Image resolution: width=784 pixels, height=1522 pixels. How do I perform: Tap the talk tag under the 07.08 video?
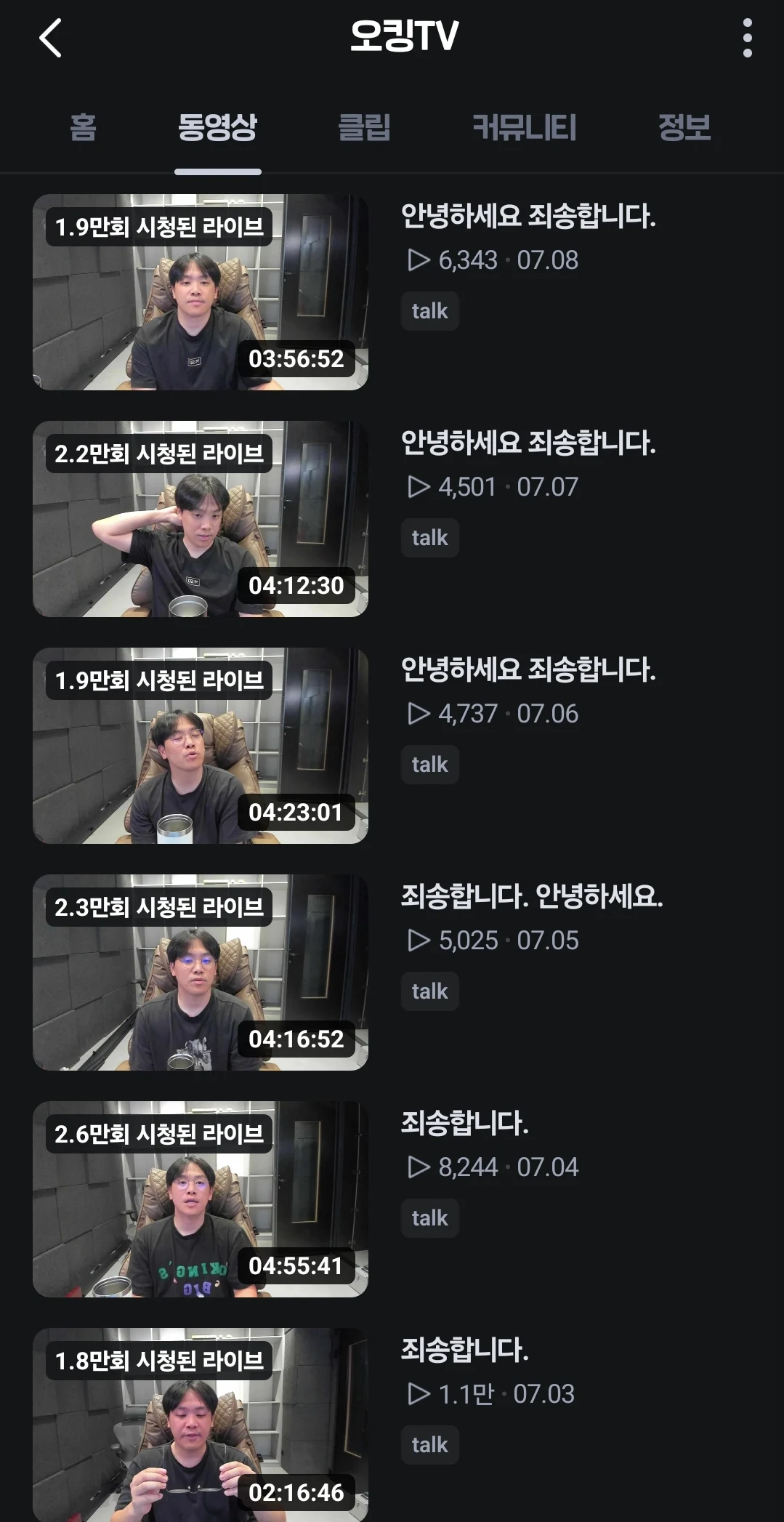(429, 311)
